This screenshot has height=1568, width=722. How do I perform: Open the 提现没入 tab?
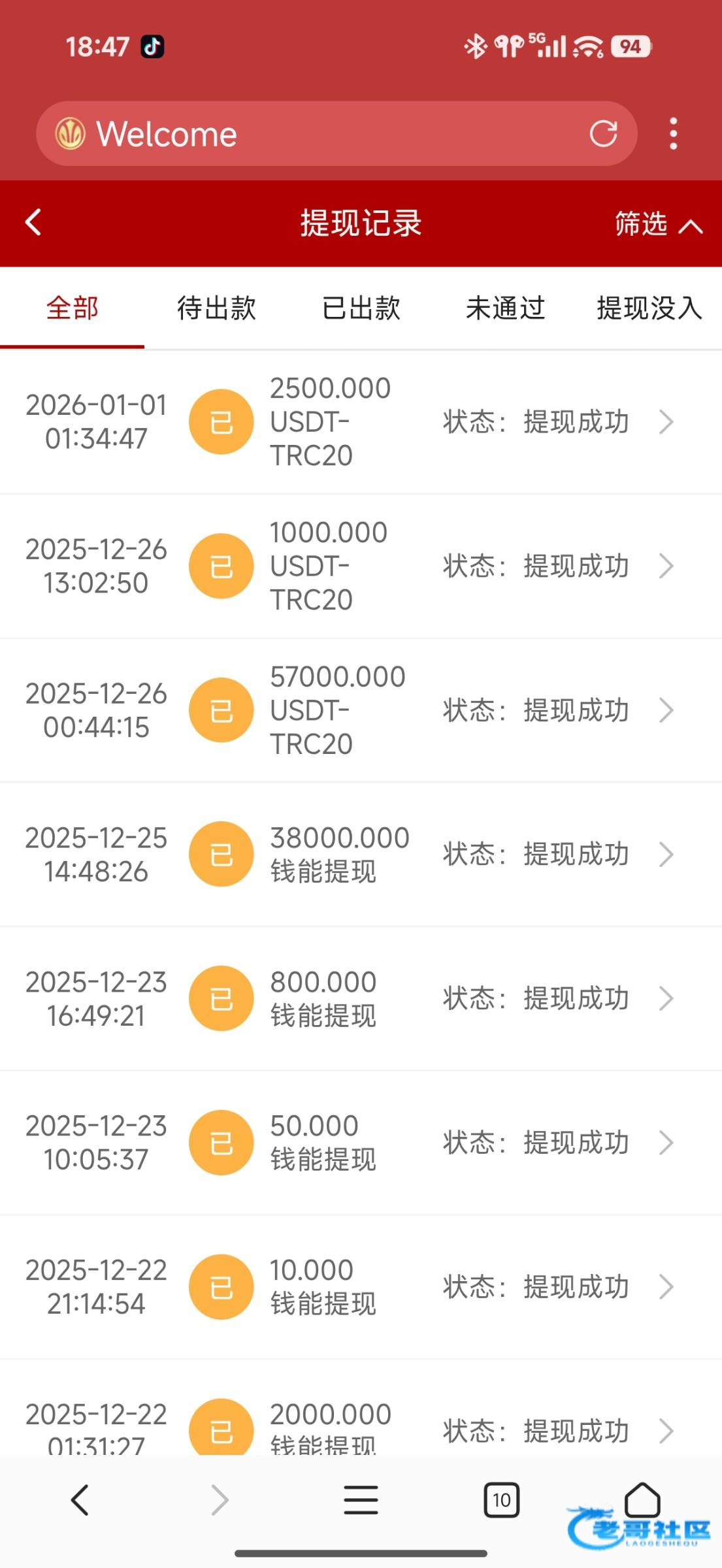tap(648, 308)
